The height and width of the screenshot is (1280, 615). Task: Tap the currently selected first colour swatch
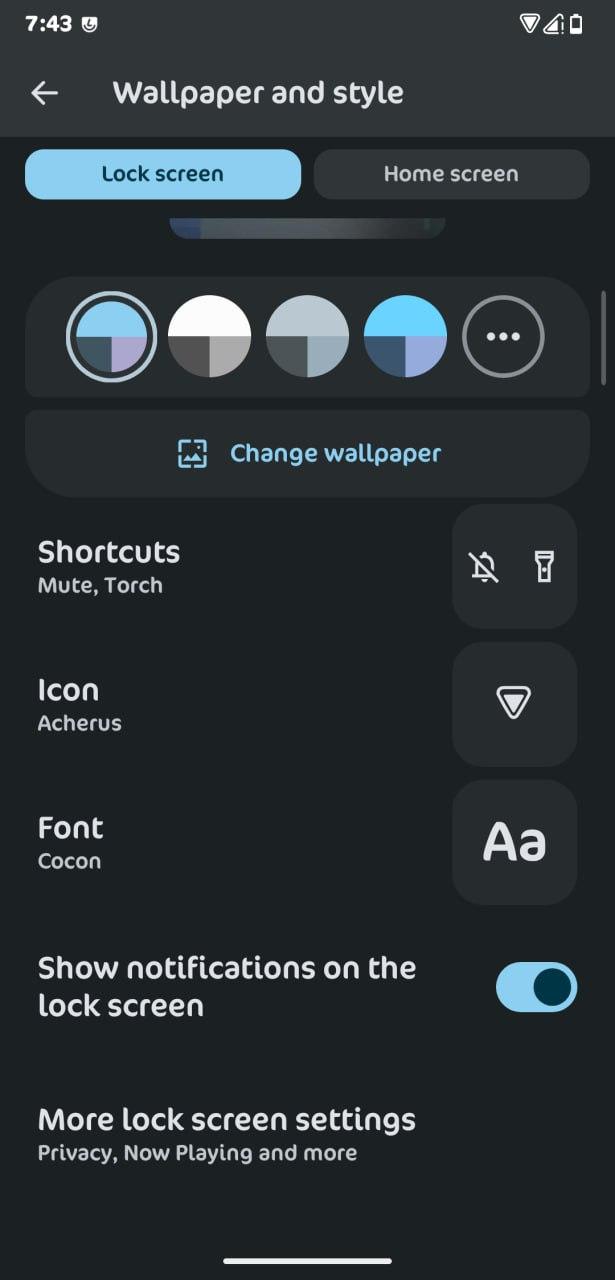(x=111, y=336)
